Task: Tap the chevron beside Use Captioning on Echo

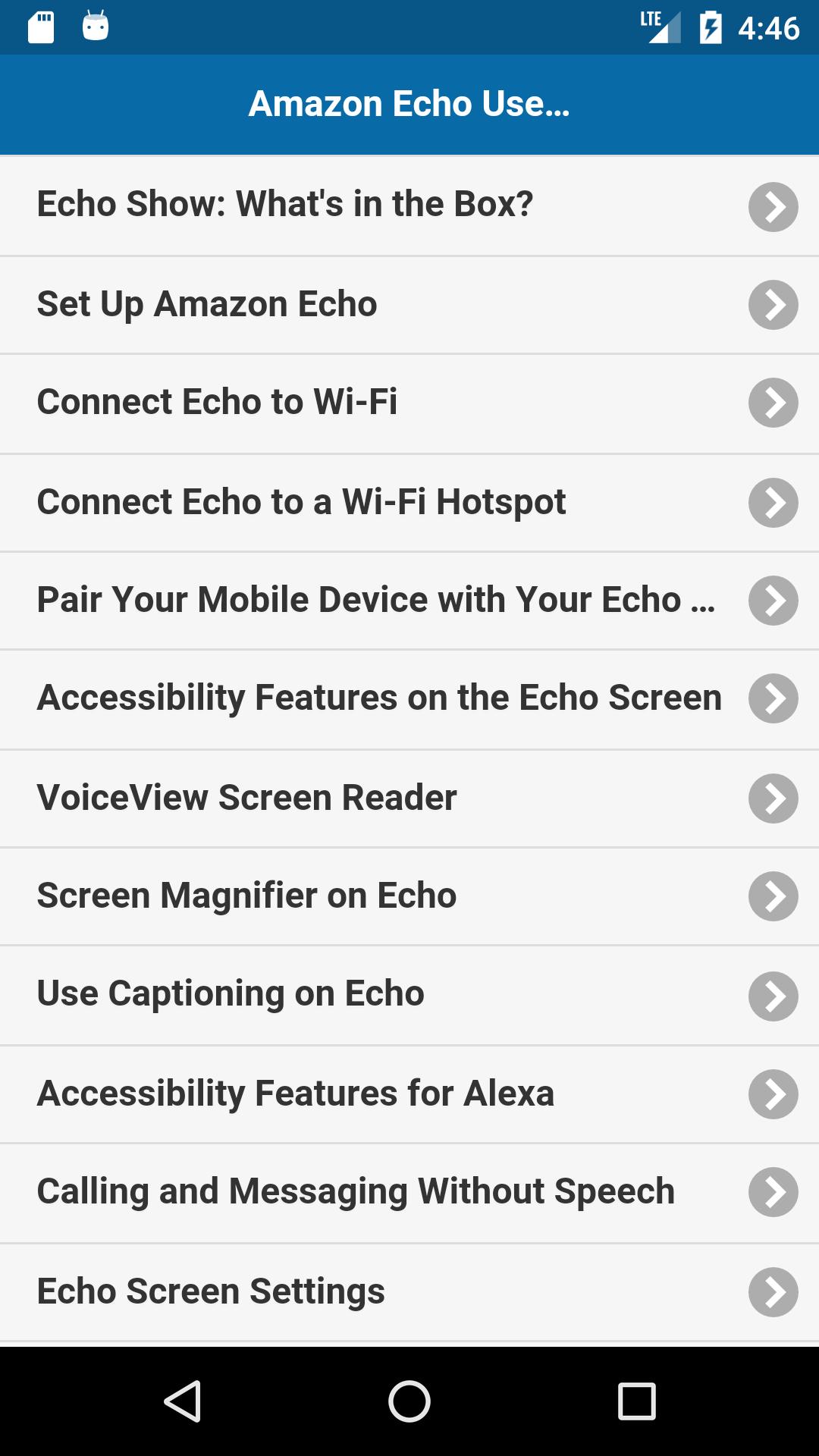Action: [773, 995]
